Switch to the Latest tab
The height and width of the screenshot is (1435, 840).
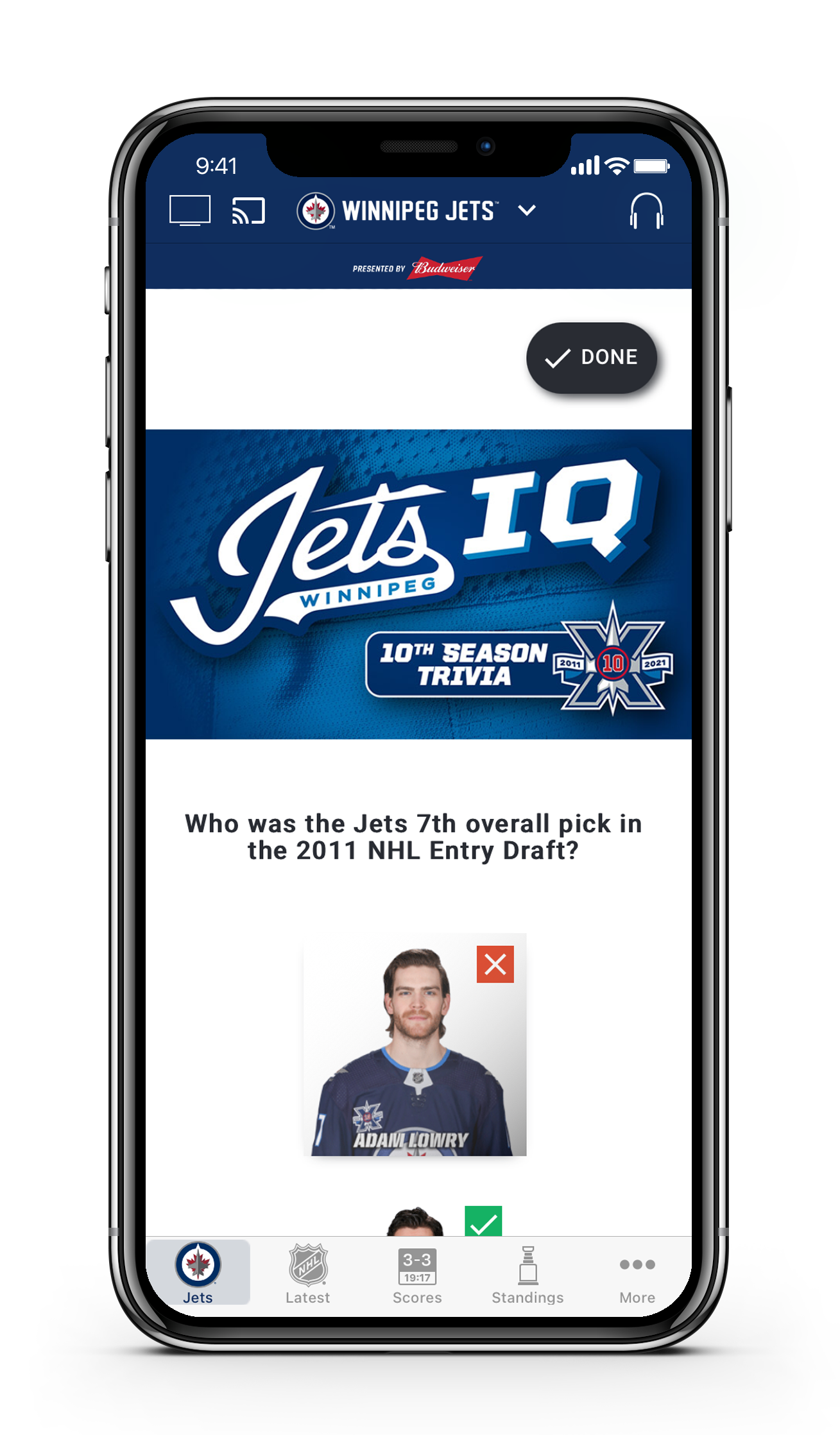(308, 1273)
